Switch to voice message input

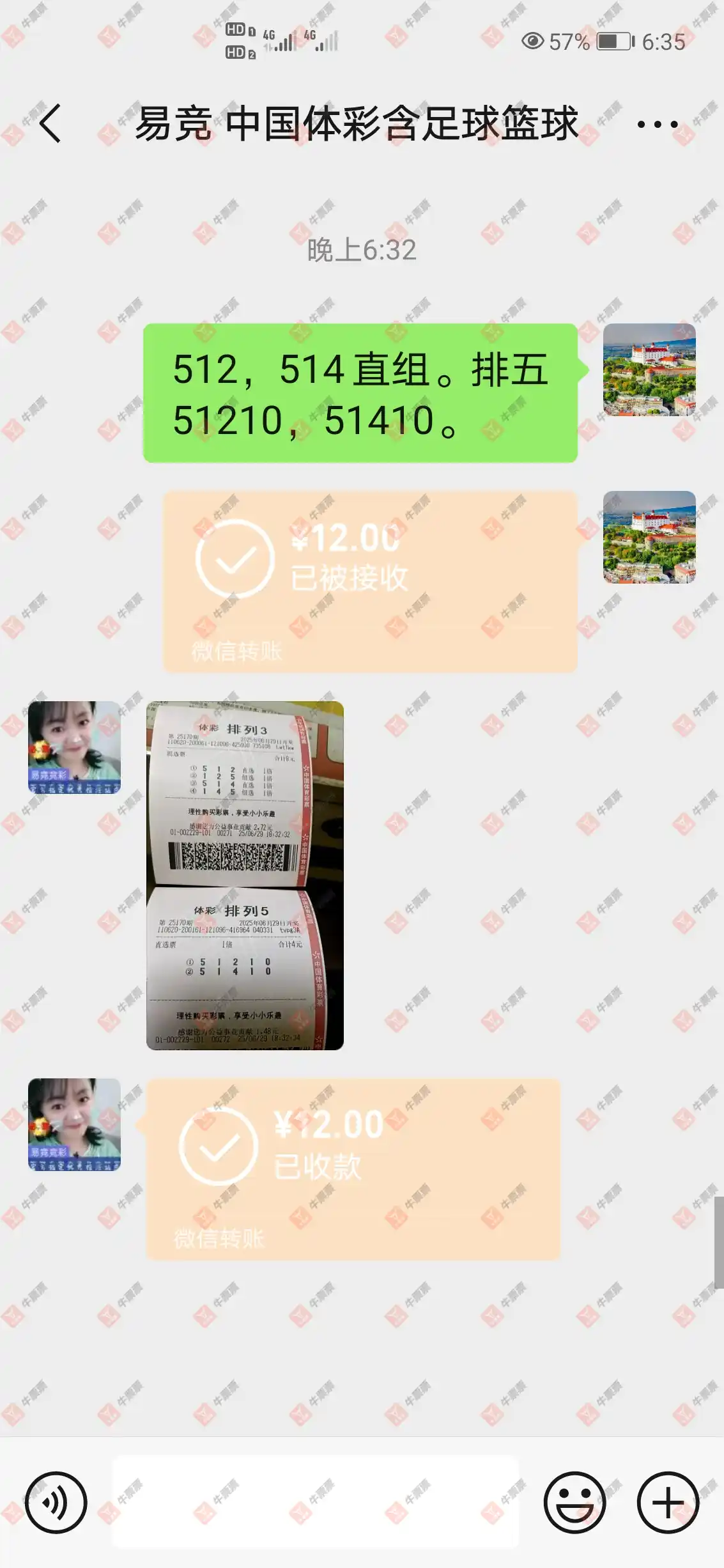coord(56,1503)
